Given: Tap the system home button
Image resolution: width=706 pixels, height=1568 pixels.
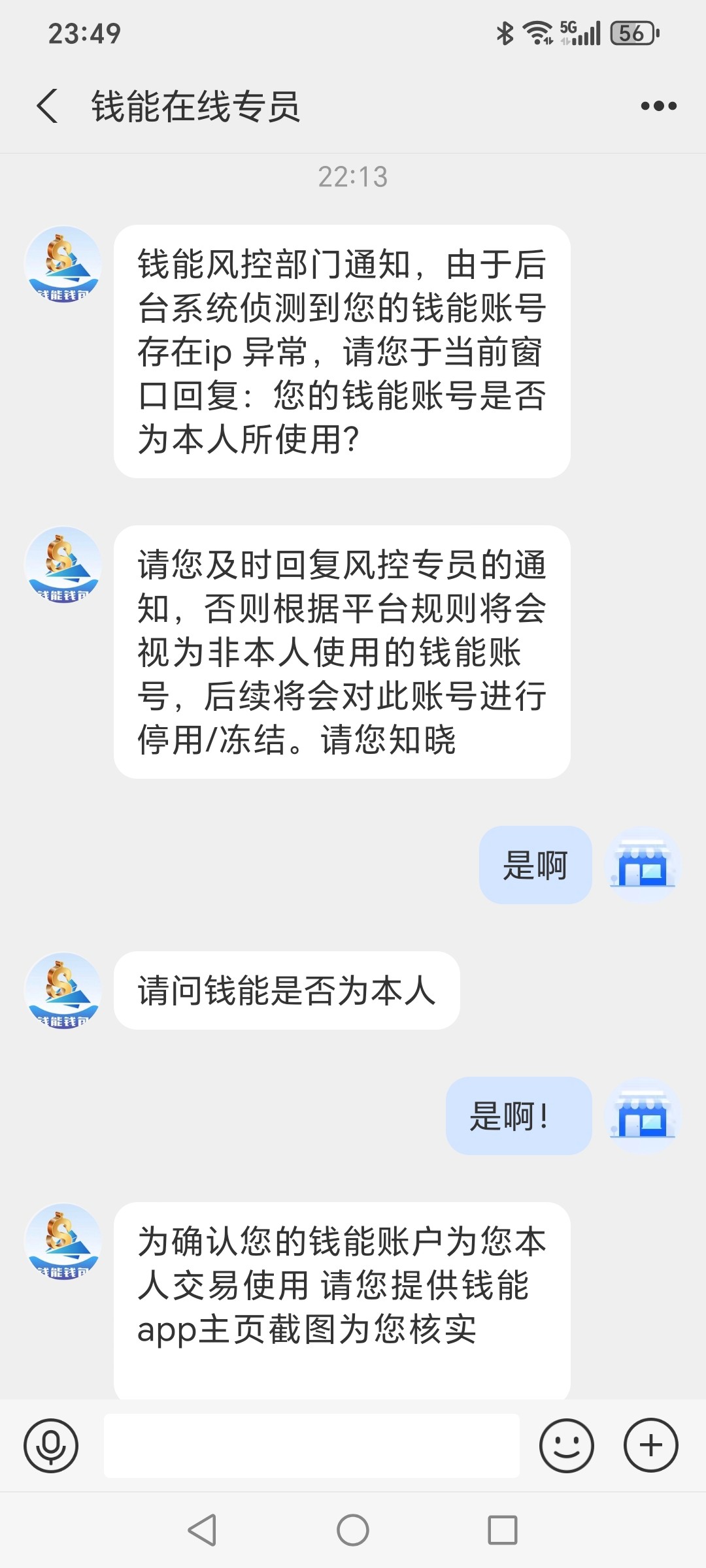Looking at the screenshot, I should pyautogui.click(x=353, y=1530).
